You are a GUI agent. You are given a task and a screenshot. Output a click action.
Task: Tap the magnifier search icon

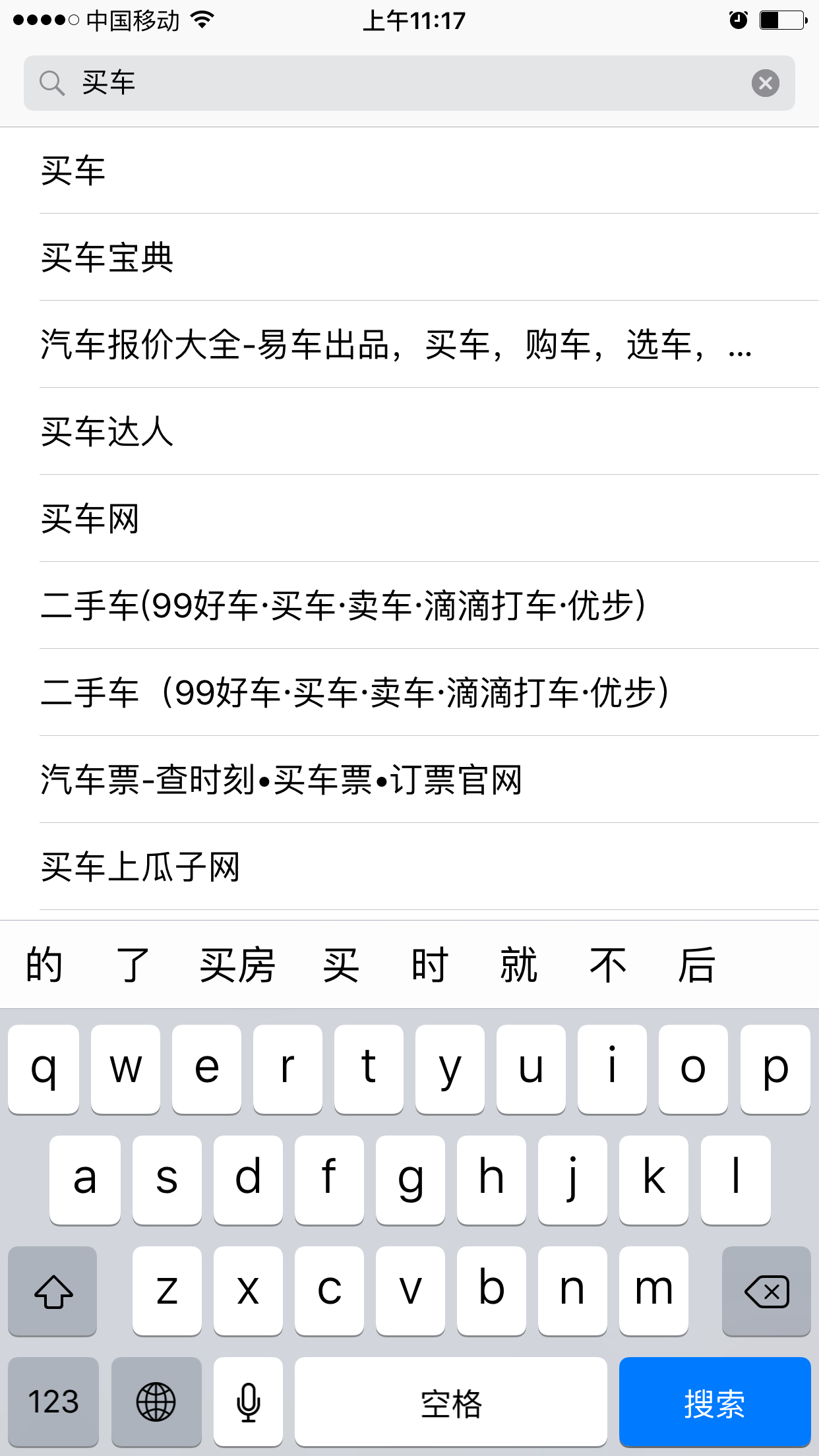tap(51, 83)
